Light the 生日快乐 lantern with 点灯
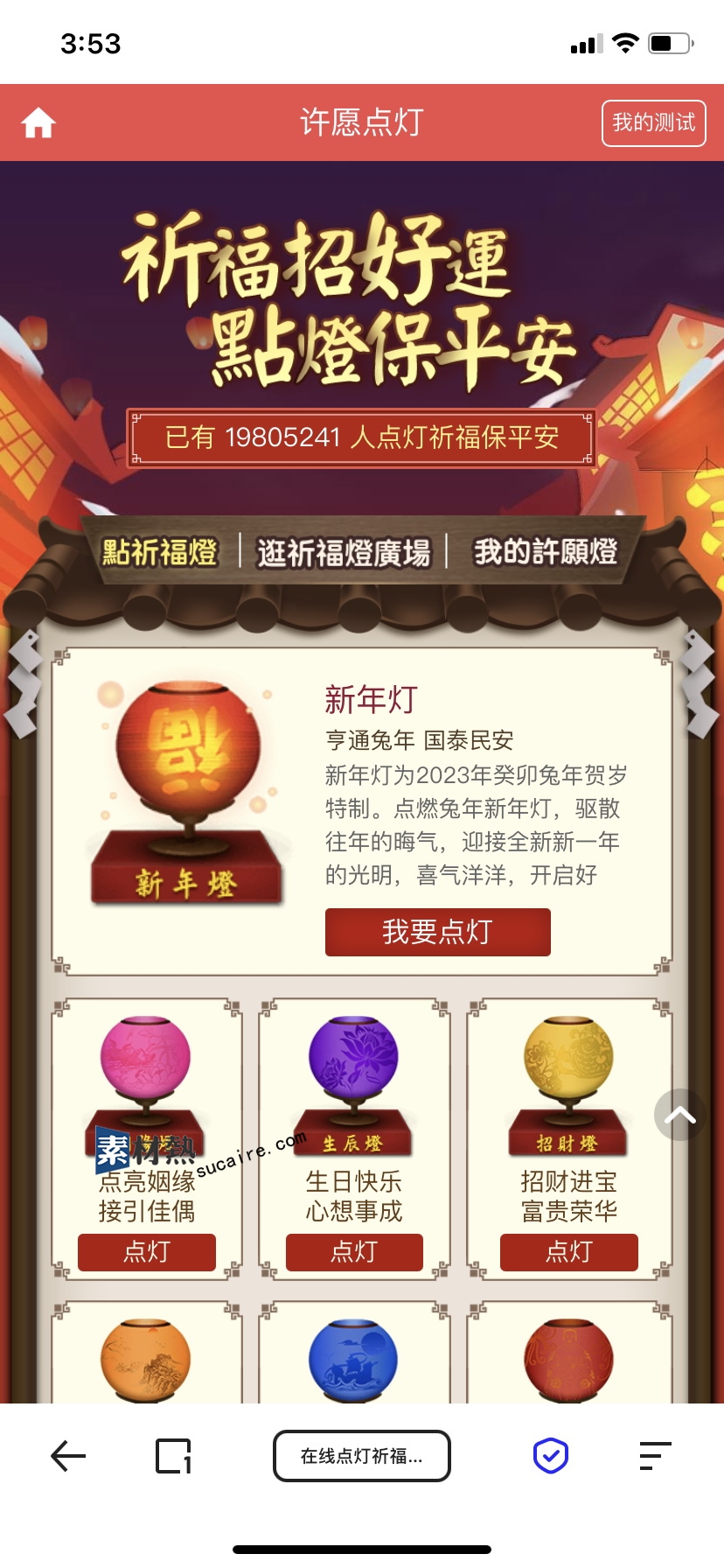The image size is (724, 1568). coord(354,1252)
